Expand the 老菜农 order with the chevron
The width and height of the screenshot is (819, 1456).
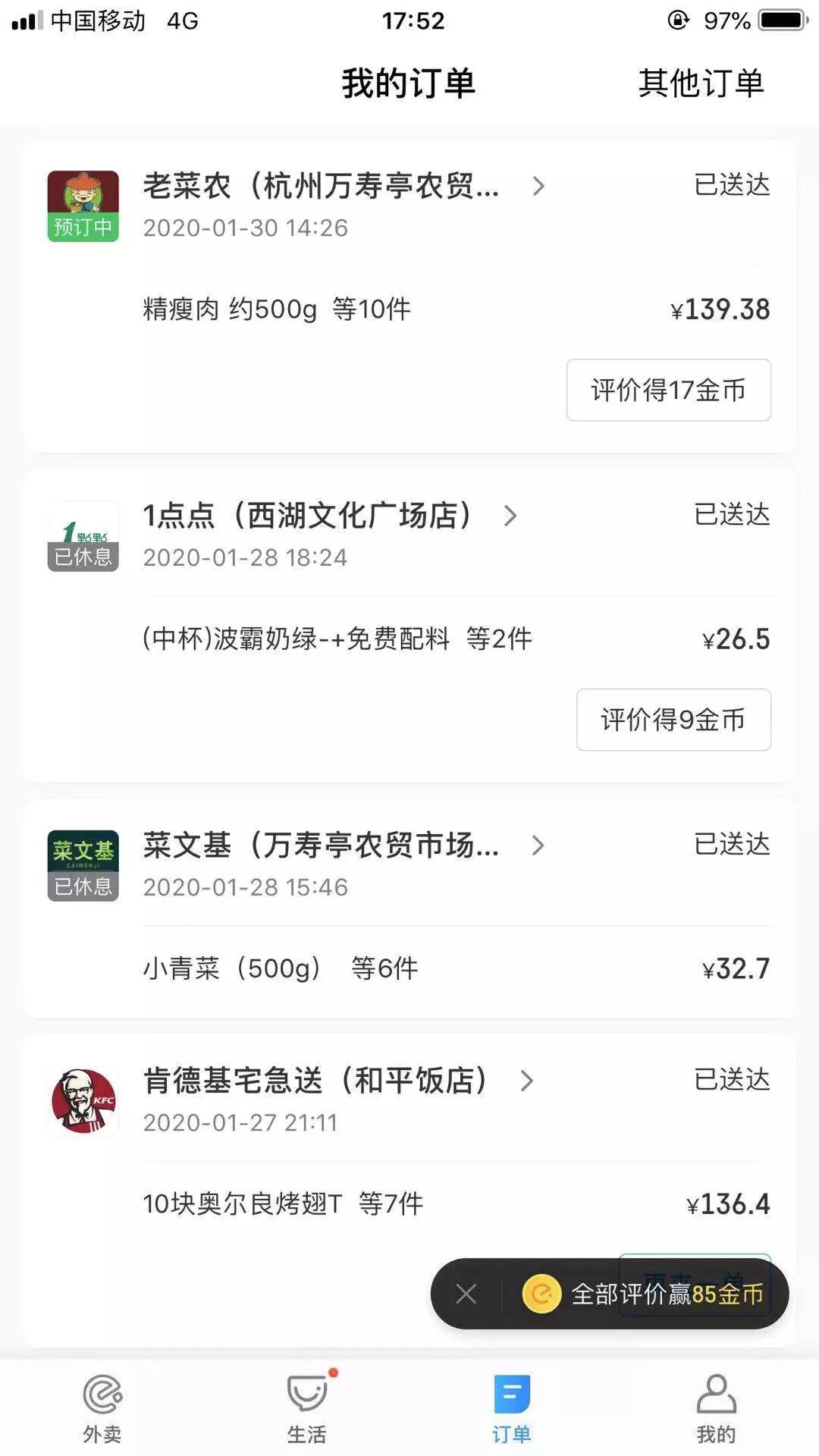(x=539, y=187)
